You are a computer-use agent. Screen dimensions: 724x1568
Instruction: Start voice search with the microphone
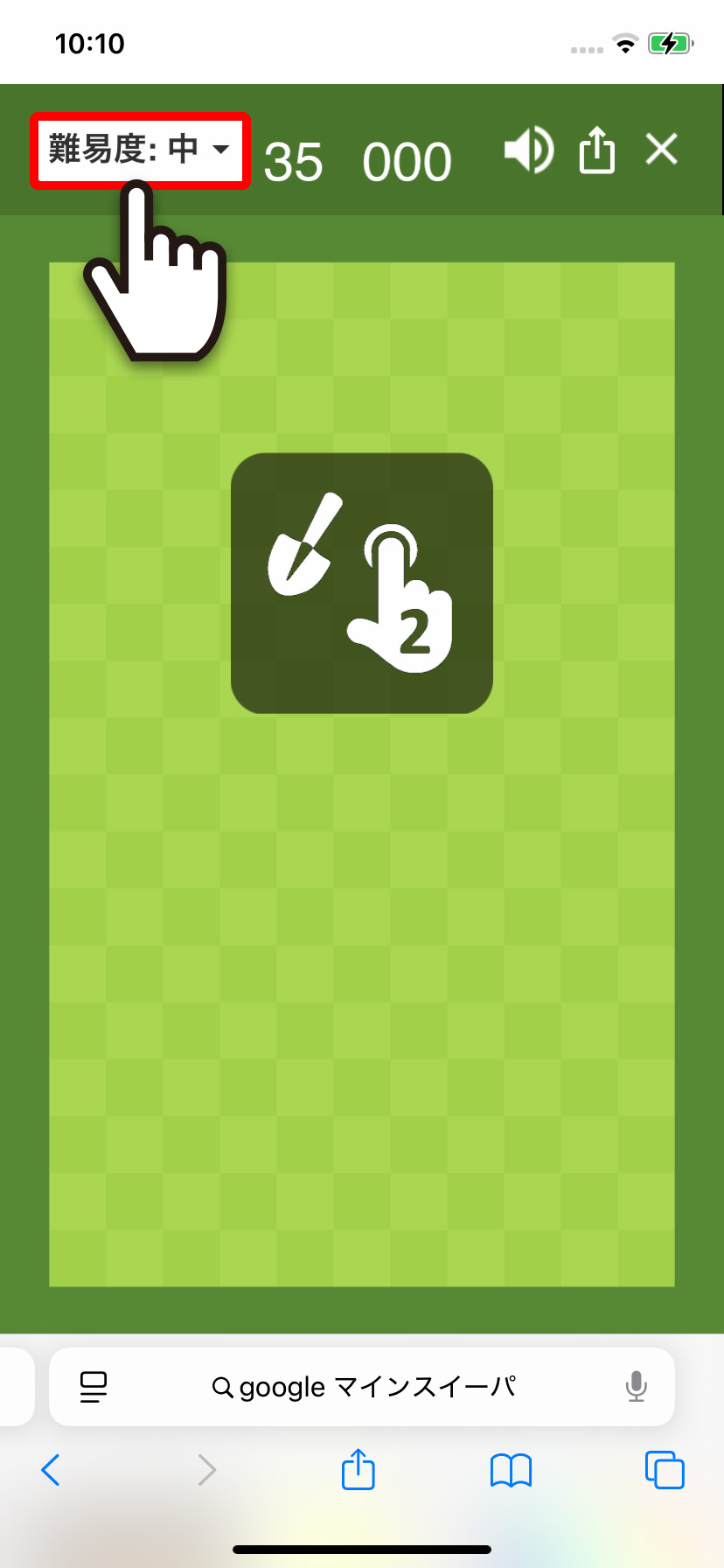(637, 1387)
